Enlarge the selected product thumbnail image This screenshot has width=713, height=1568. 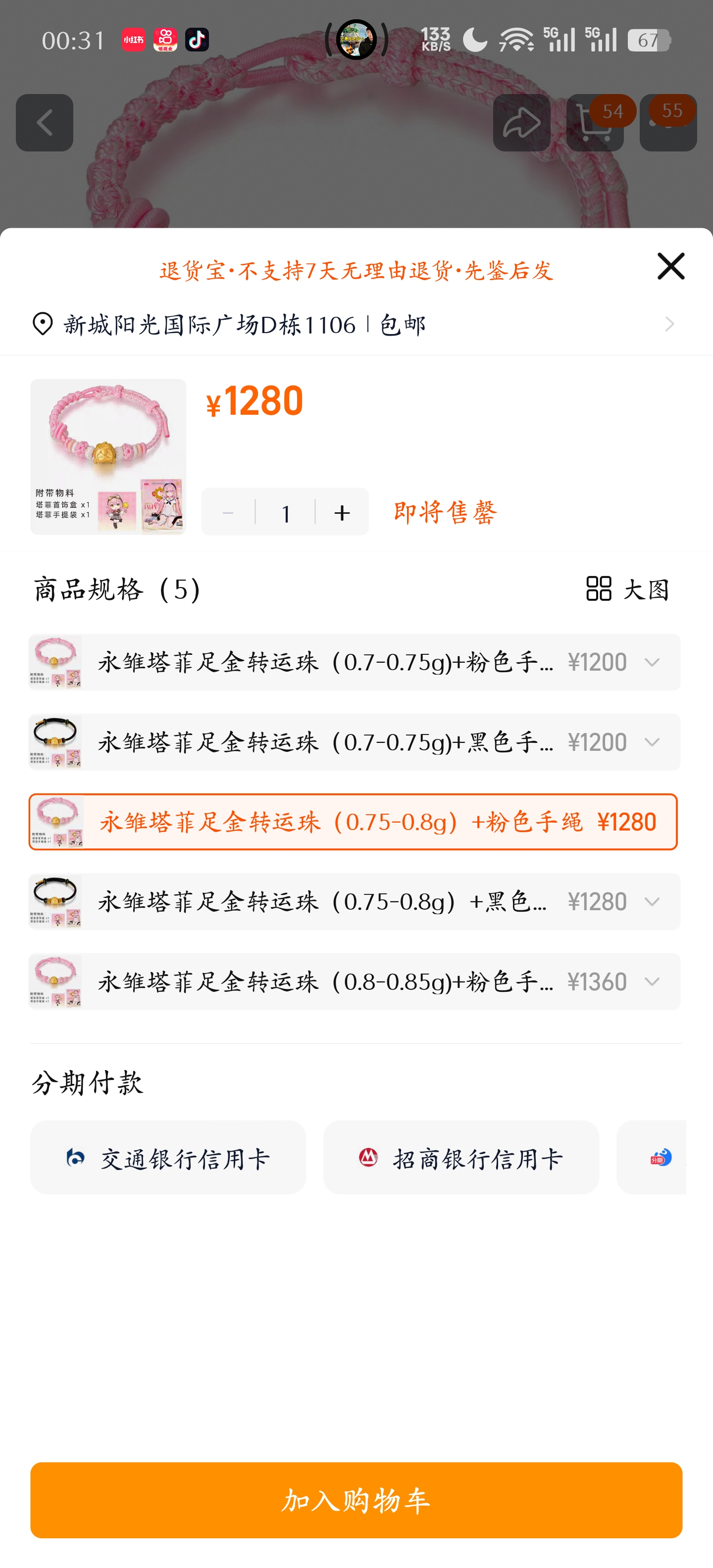pos(108,456)
